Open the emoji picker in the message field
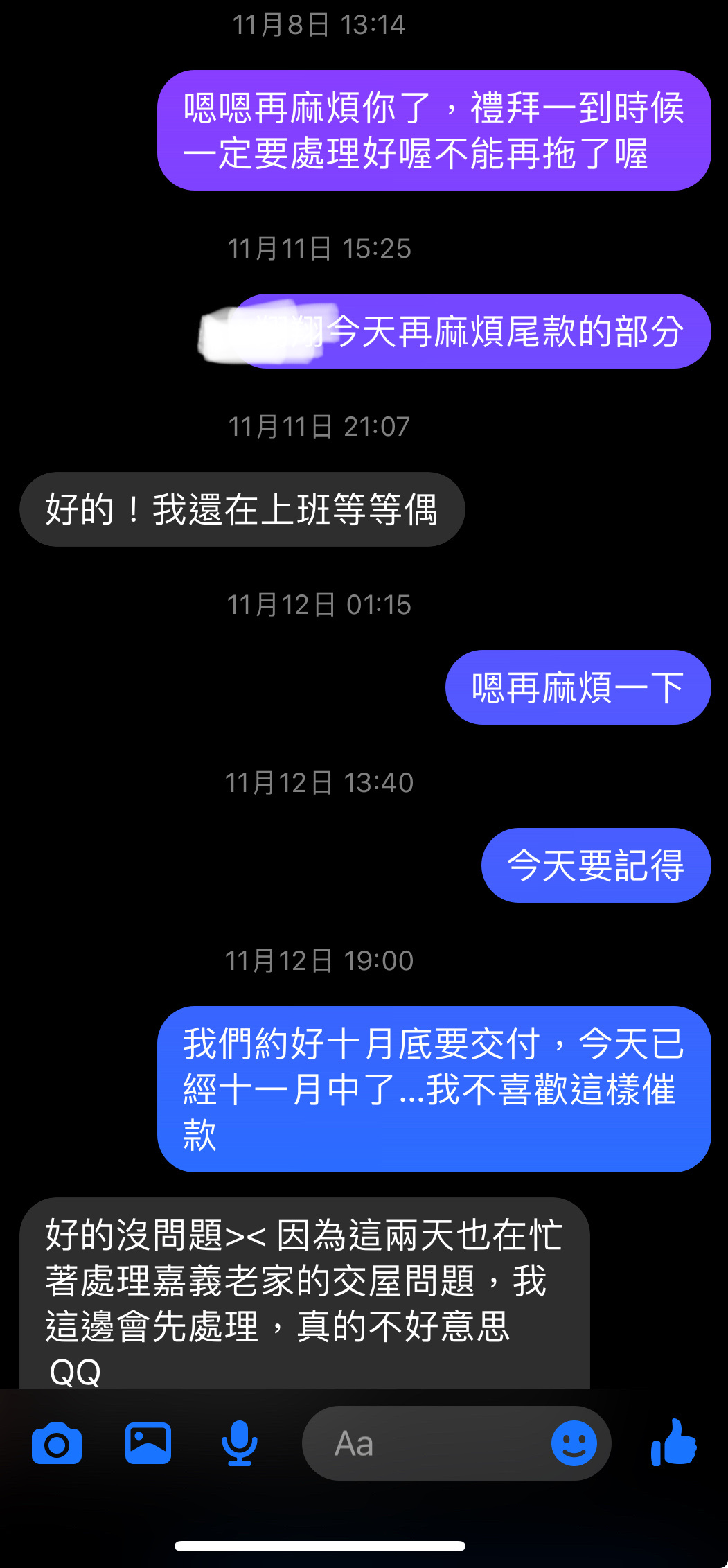 click(574, 1443)
